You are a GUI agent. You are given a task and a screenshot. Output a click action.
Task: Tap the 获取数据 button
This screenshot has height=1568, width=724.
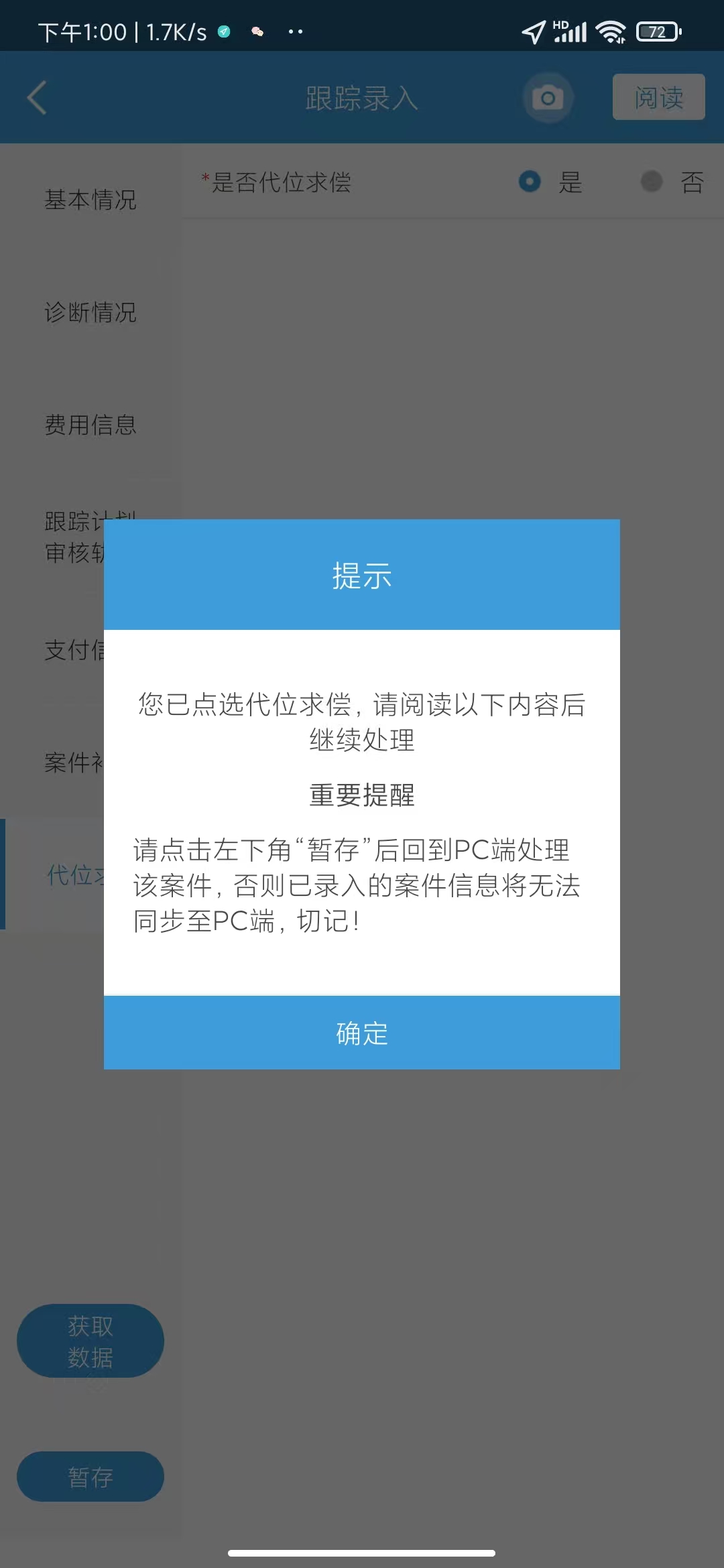pyautogui.click(x=90, y=1341)
